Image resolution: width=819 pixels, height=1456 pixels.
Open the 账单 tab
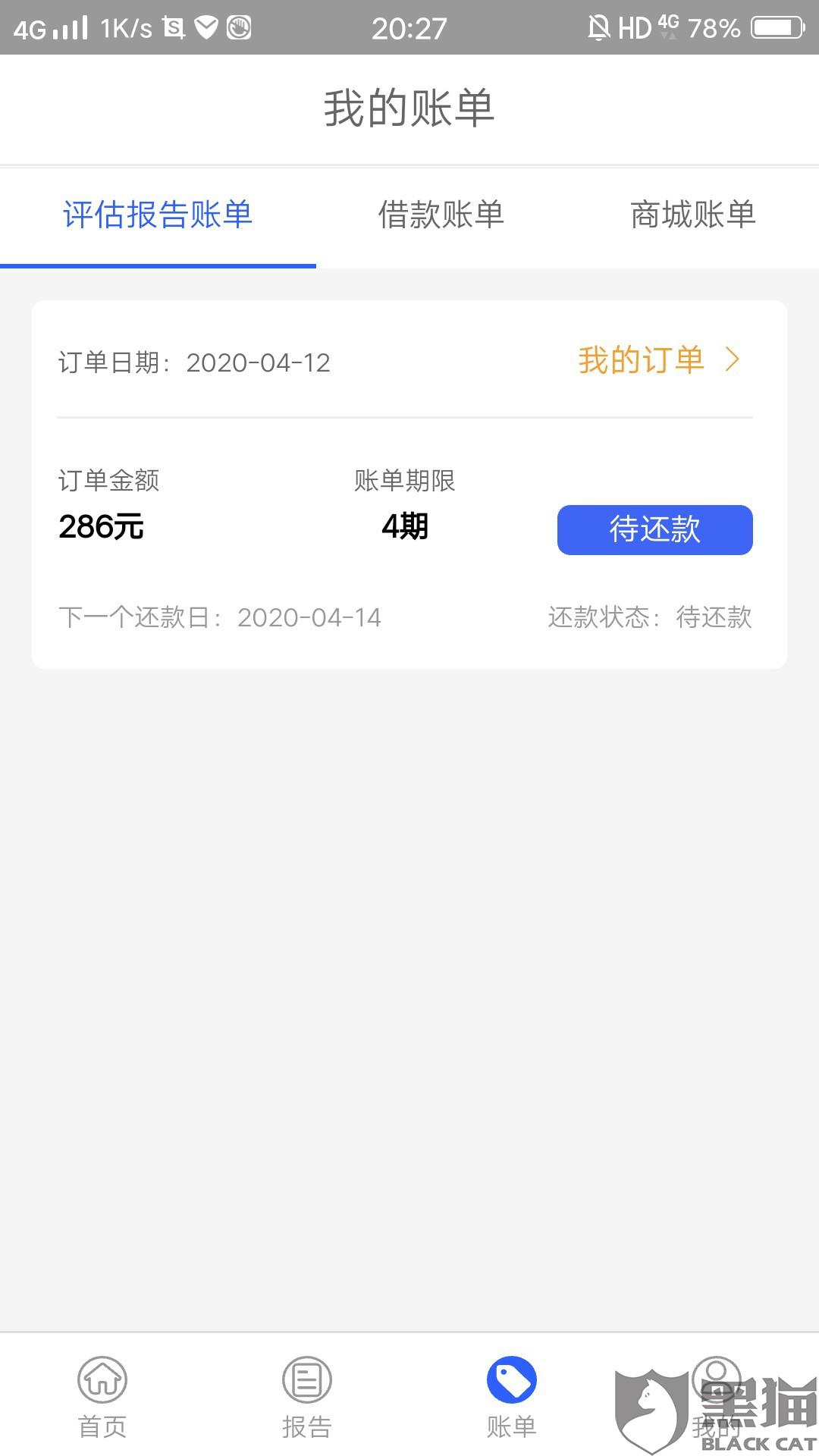[511, 1397]
